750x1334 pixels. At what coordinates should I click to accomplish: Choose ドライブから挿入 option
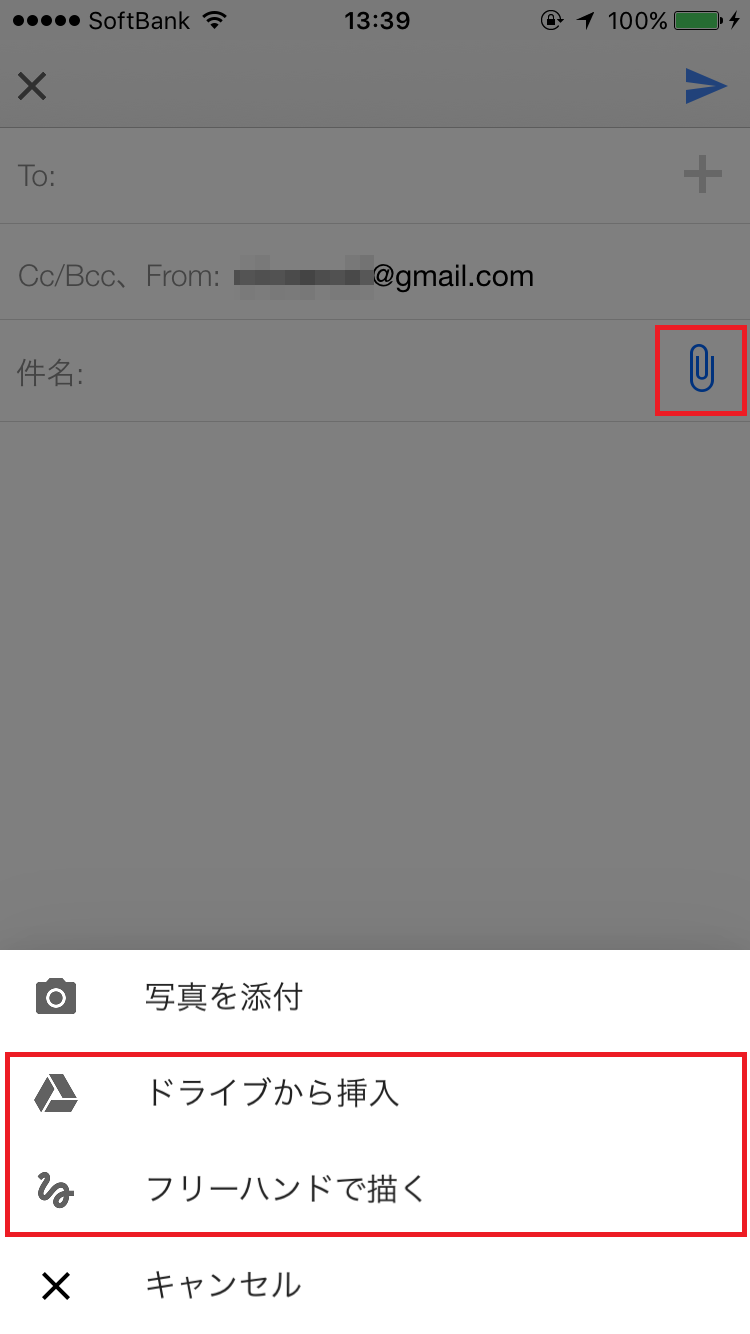[272, 1093]
